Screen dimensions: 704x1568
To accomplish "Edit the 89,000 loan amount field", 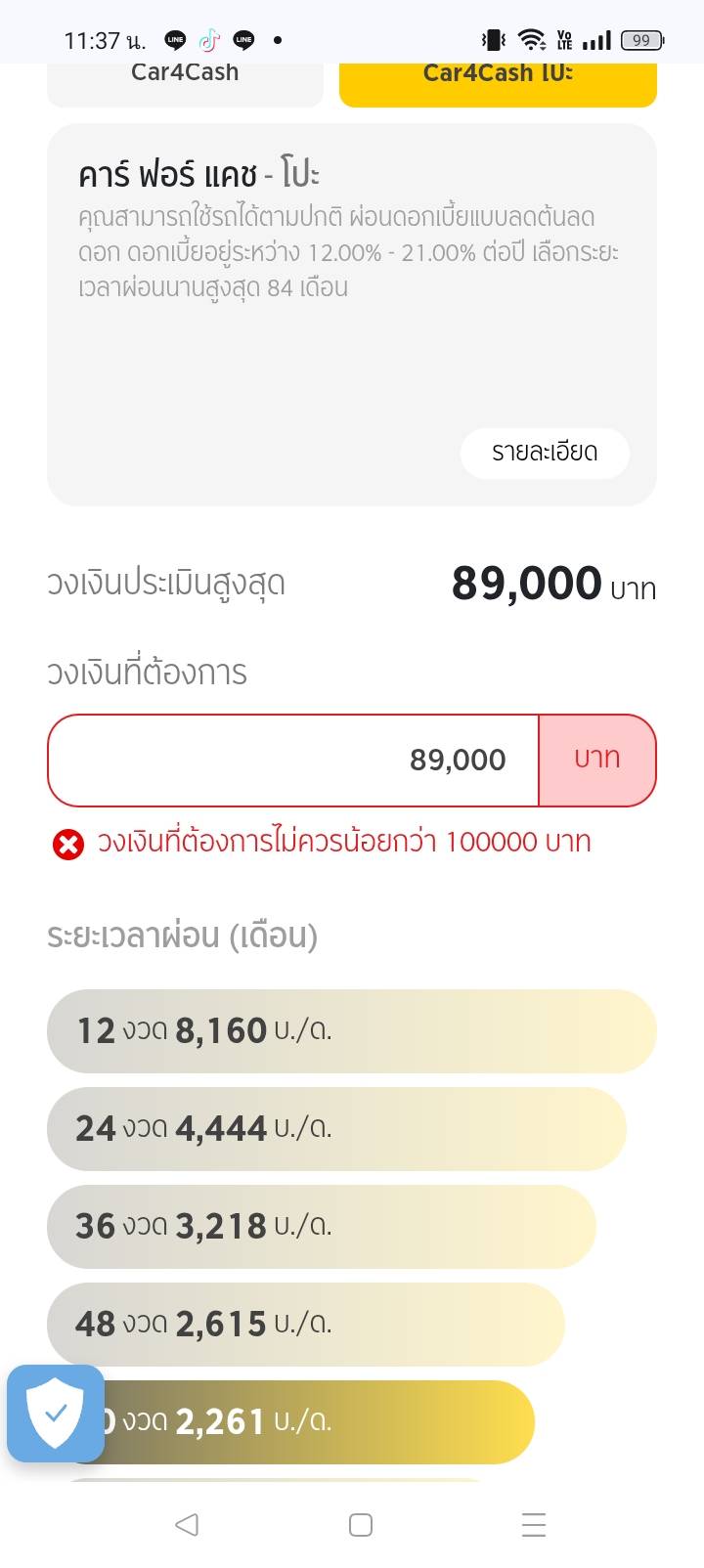I will click(293, 761).
